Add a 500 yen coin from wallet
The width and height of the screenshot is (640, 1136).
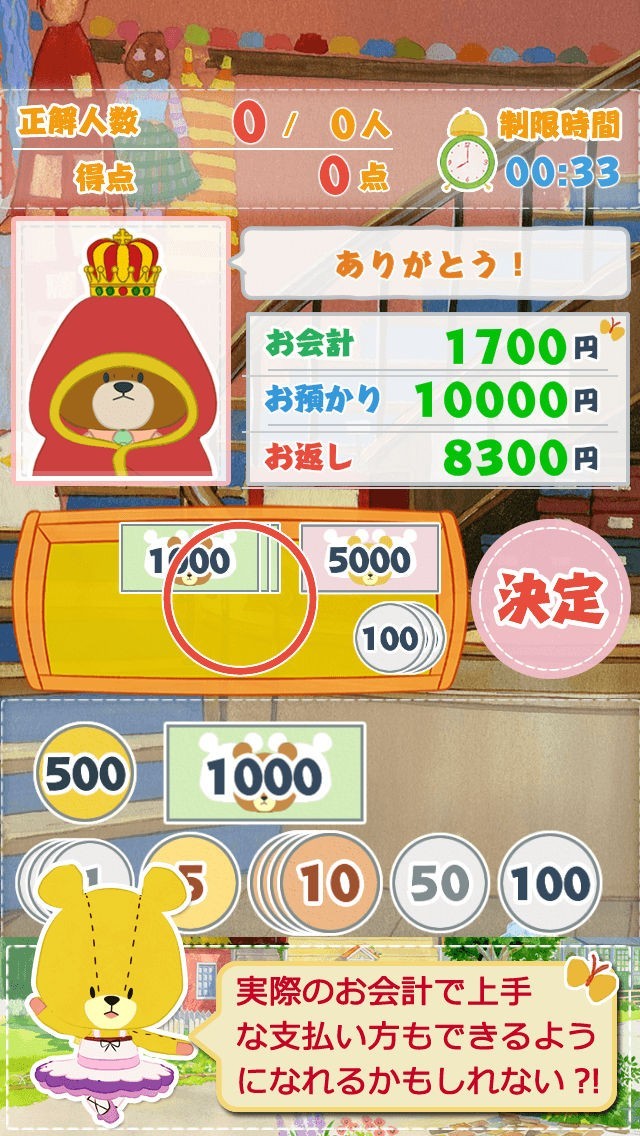click(84, 772)
